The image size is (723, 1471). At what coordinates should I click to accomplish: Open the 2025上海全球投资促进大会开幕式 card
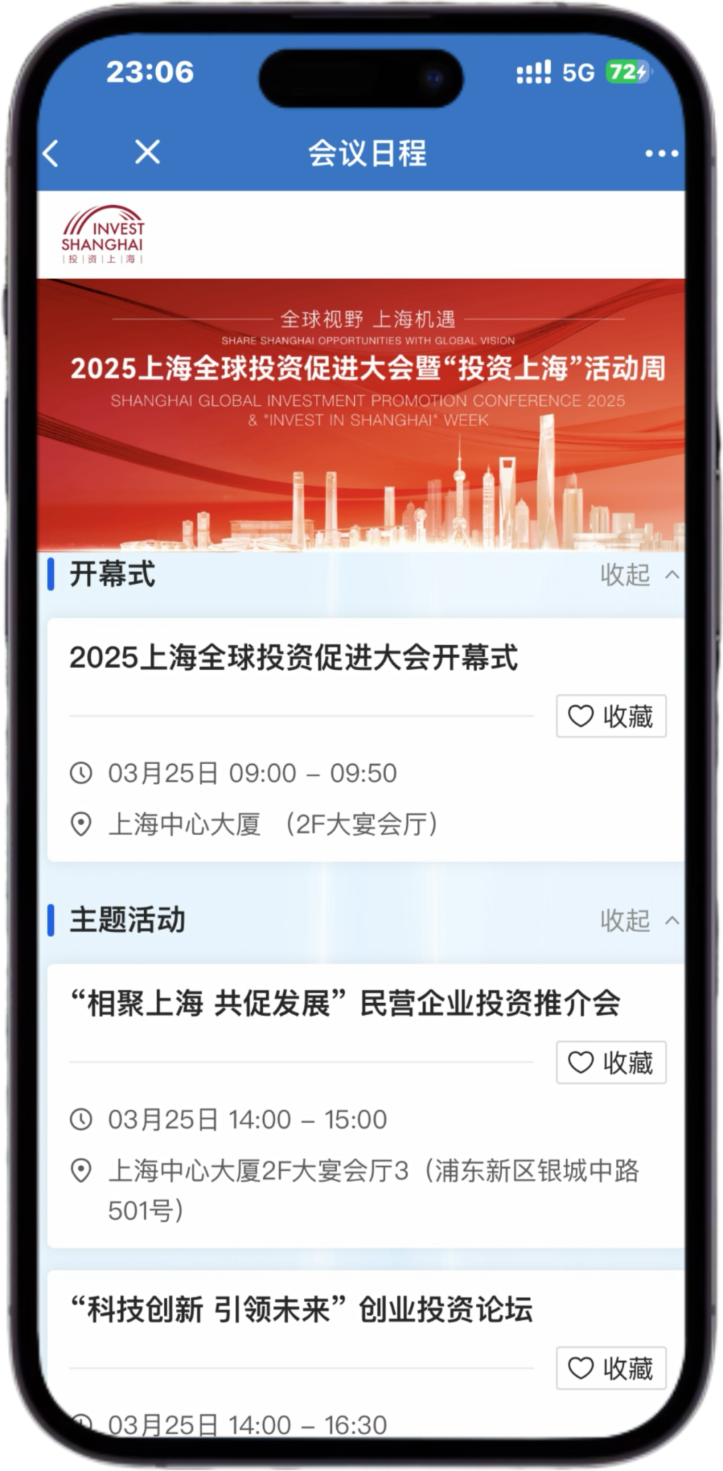click(293, 658)
